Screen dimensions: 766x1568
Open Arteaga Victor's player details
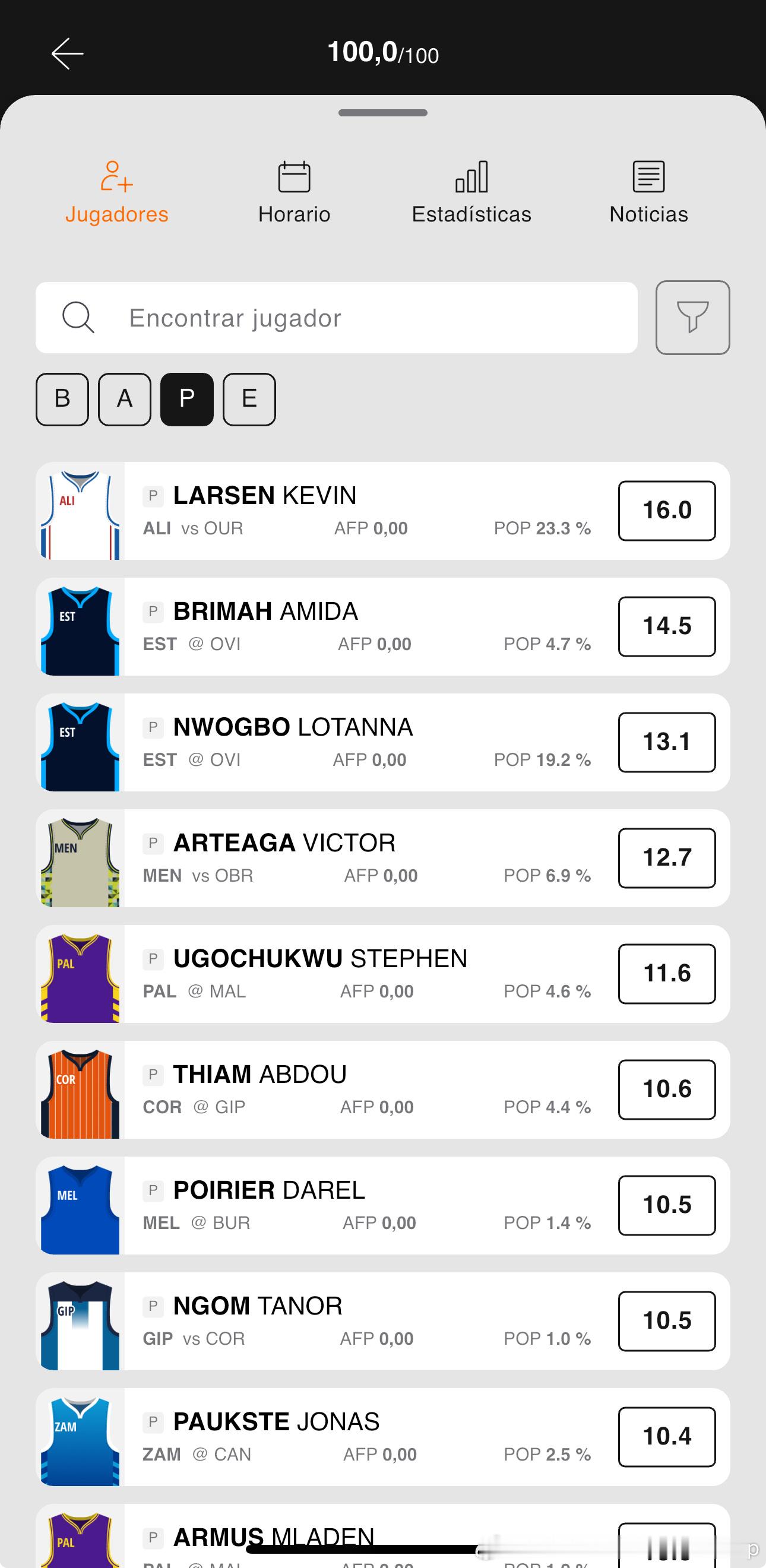click(365, 858)
